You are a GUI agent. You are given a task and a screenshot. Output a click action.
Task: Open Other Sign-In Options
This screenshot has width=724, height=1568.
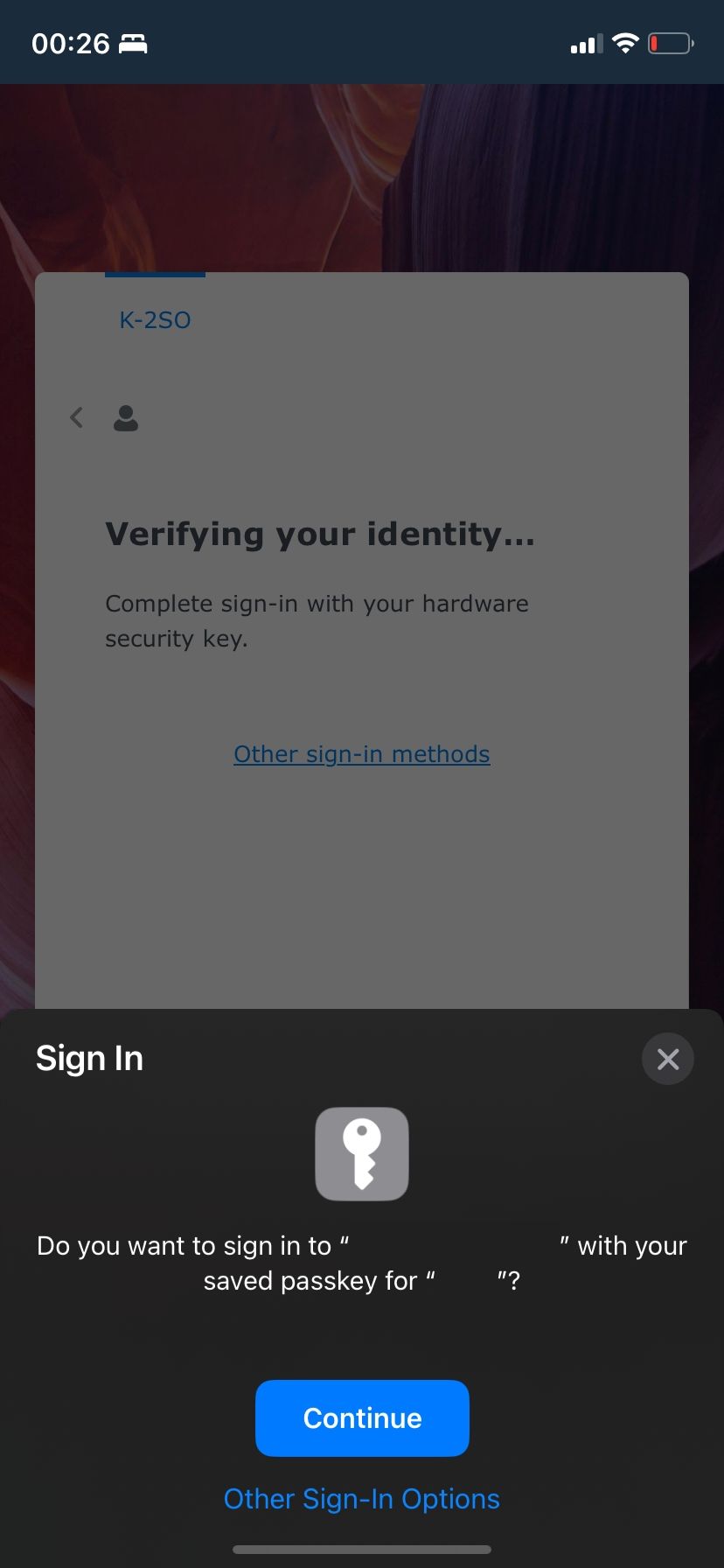[x=362, y=1499]
